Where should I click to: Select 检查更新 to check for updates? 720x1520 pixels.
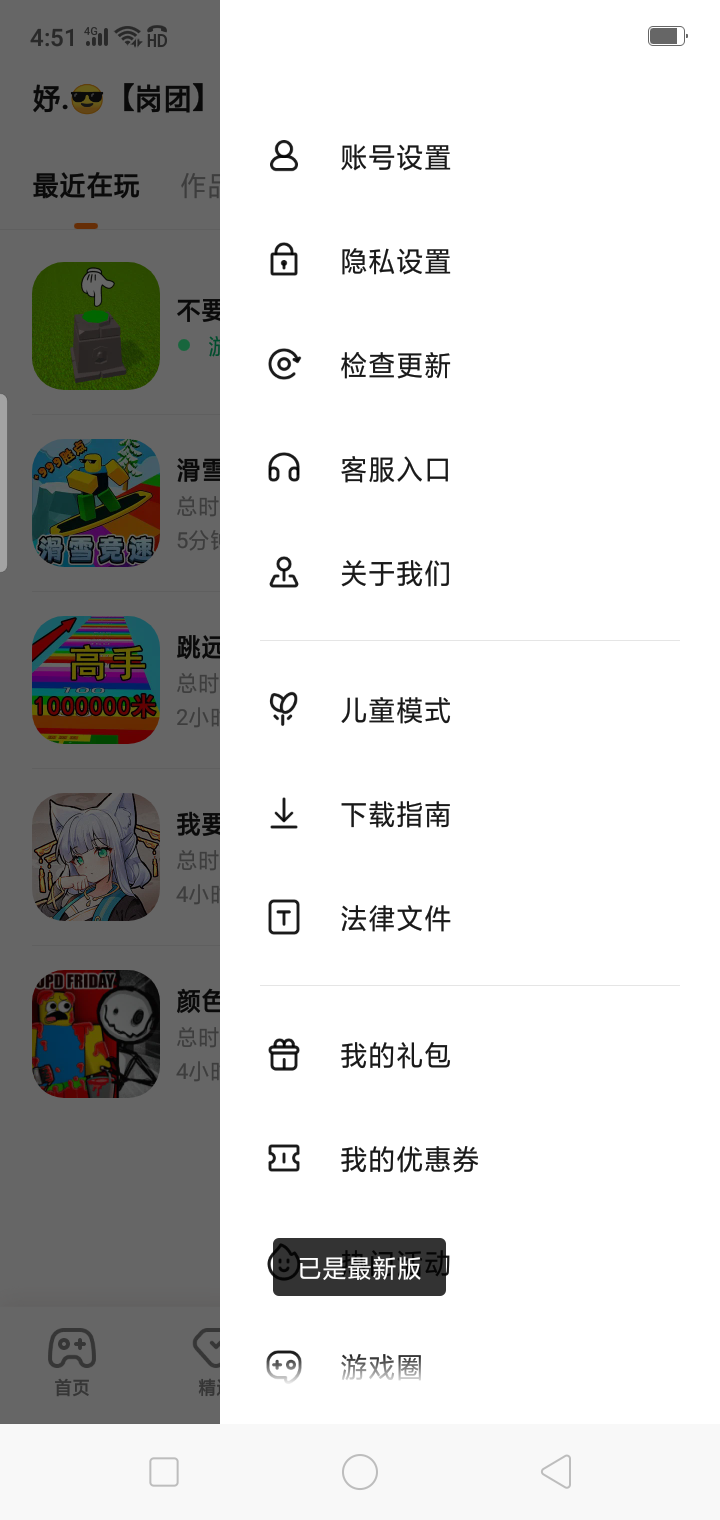point(395,366)
